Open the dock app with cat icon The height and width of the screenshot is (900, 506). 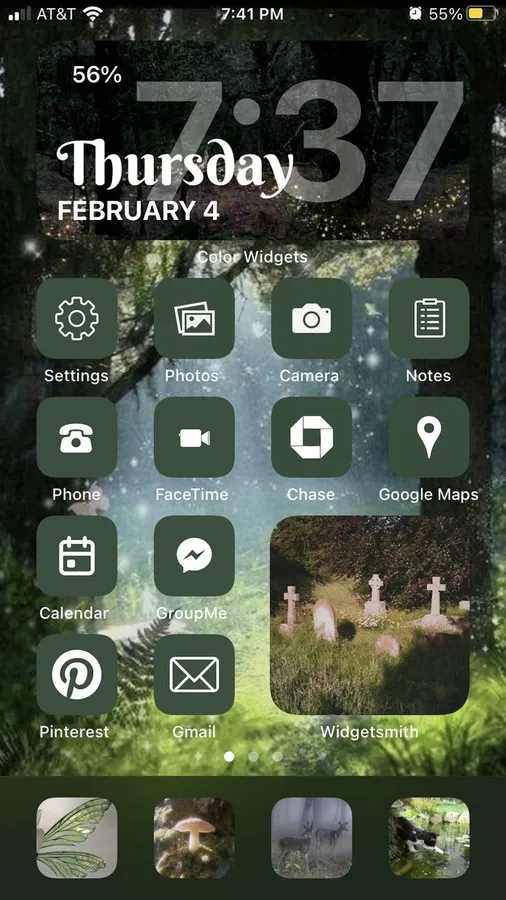[429, 837]
